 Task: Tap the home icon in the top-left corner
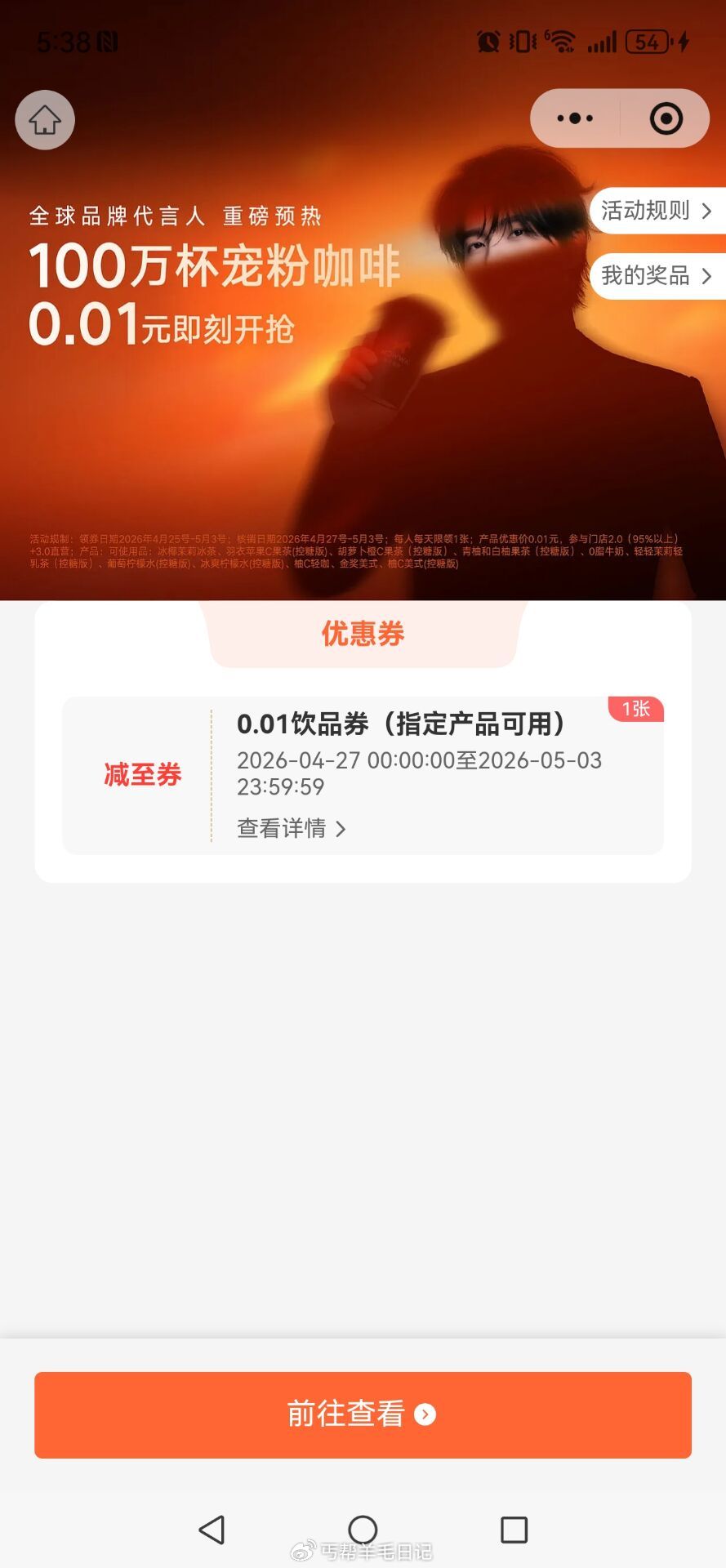[44, 119]
